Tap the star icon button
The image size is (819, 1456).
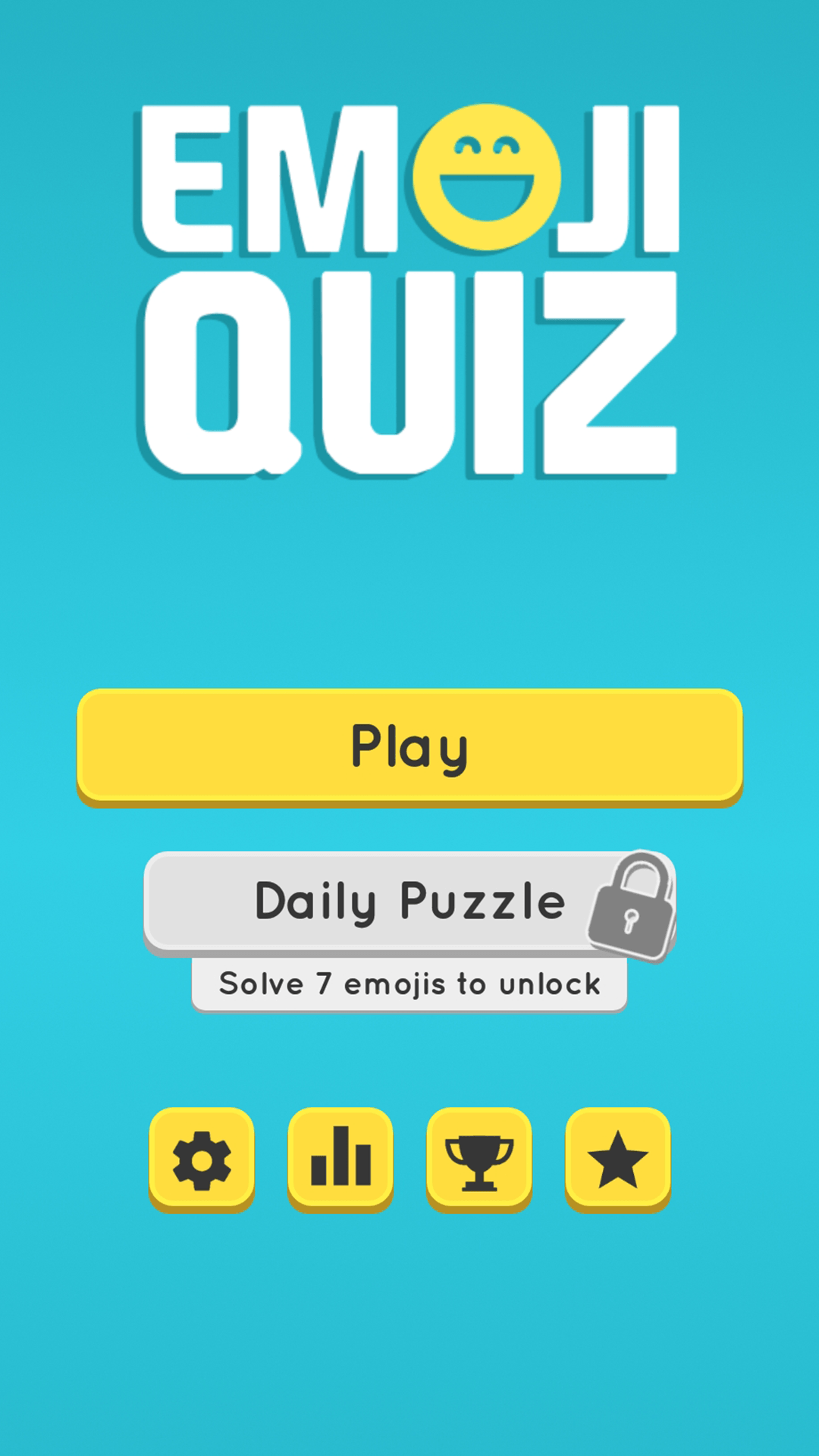[618, 1158]
